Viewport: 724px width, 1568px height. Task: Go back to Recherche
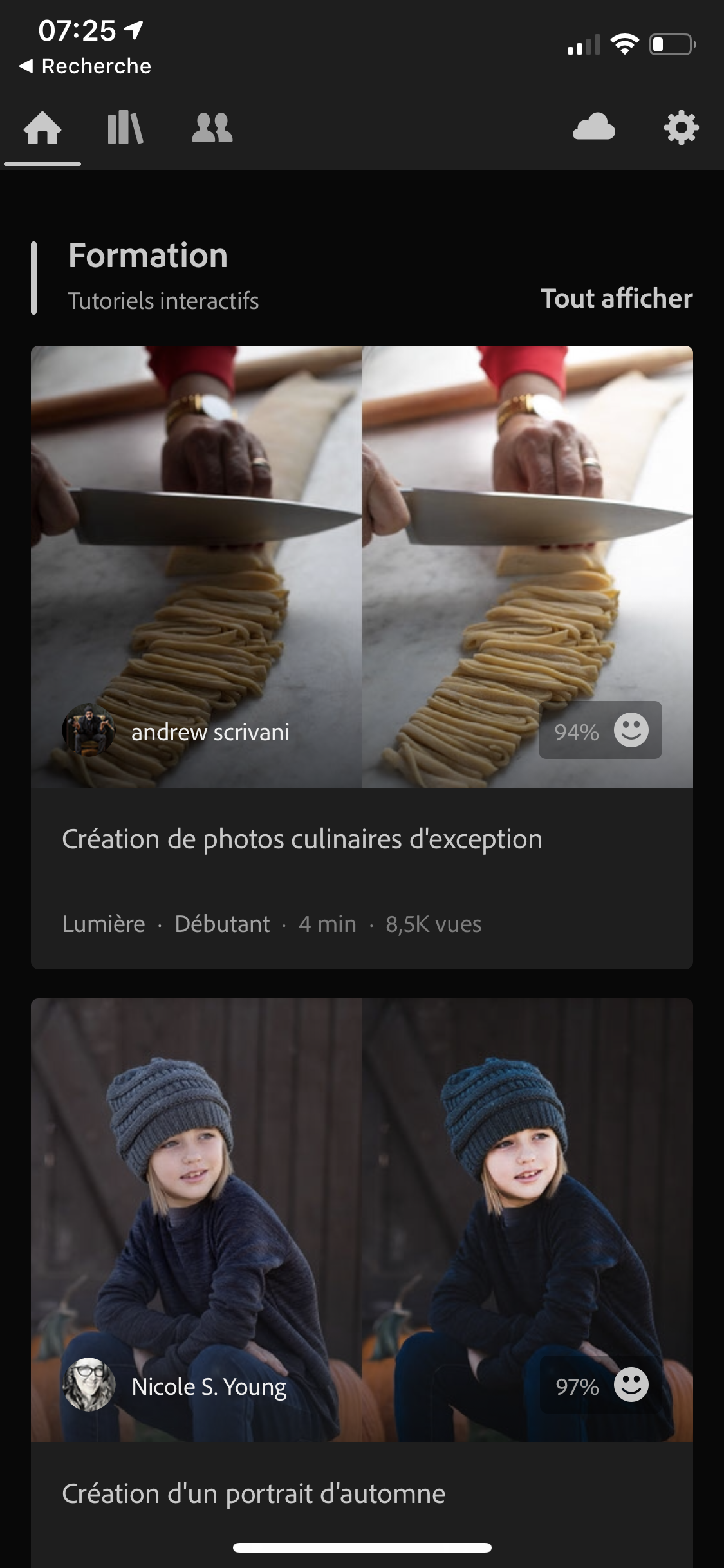click(x=86, y=66)
